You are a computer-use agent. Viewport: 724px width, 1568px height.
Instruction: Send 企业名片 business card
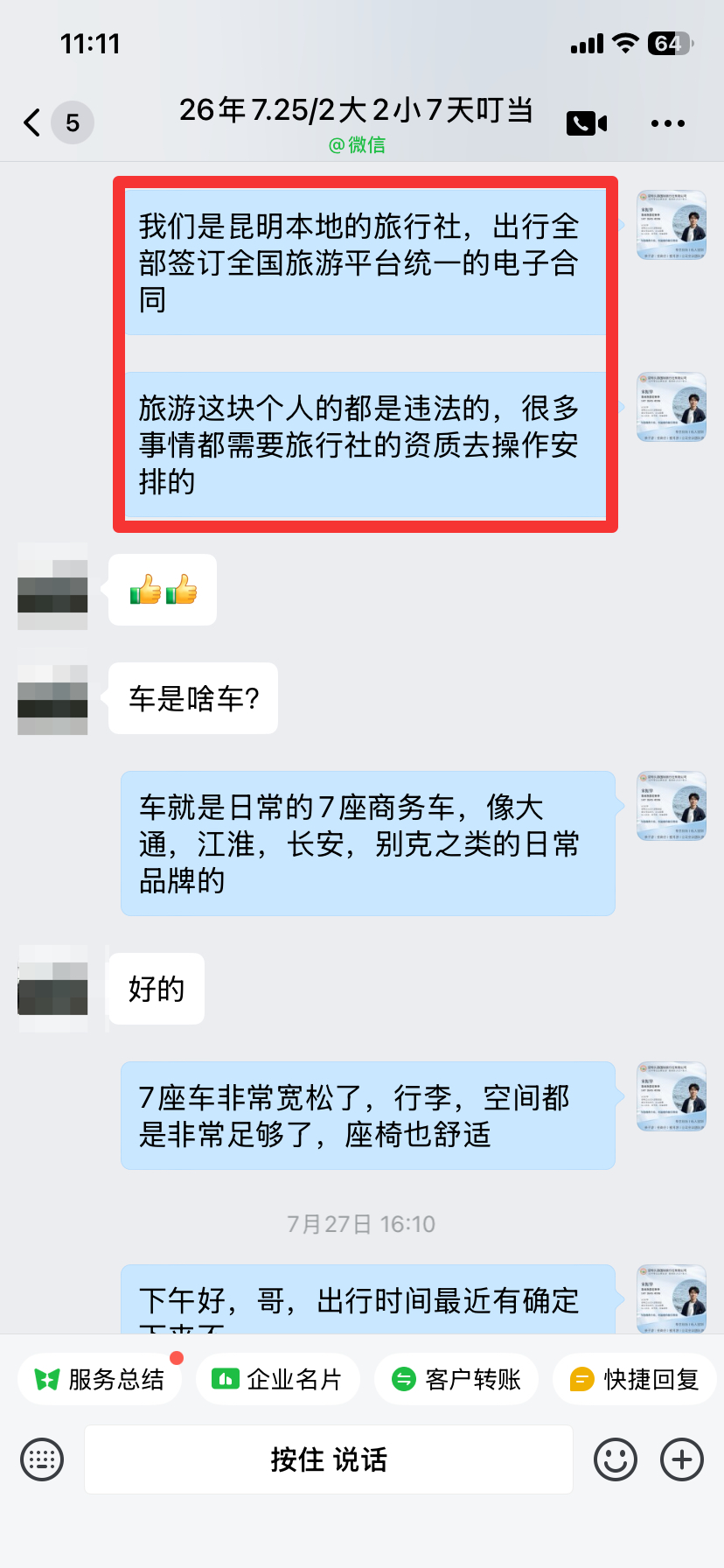coord(277,1379)
